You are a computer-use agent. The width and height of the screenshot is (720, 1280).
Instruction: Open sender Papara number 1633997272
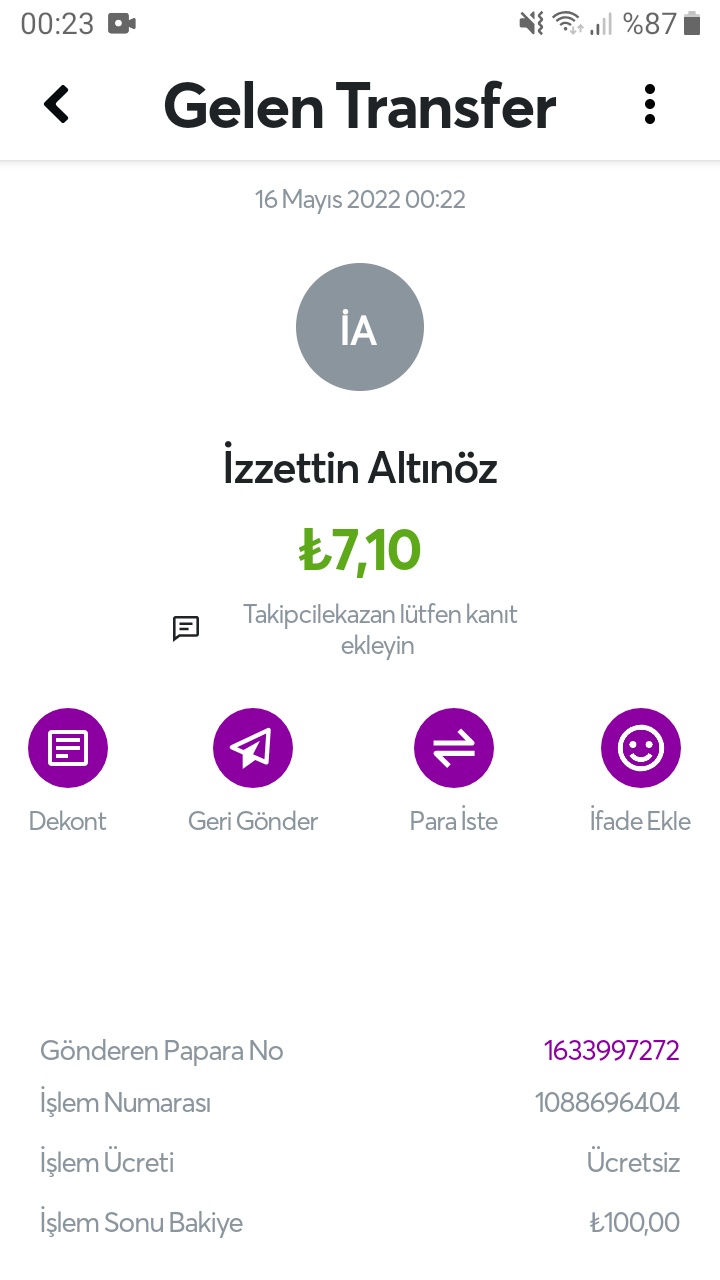point(612,1051)
